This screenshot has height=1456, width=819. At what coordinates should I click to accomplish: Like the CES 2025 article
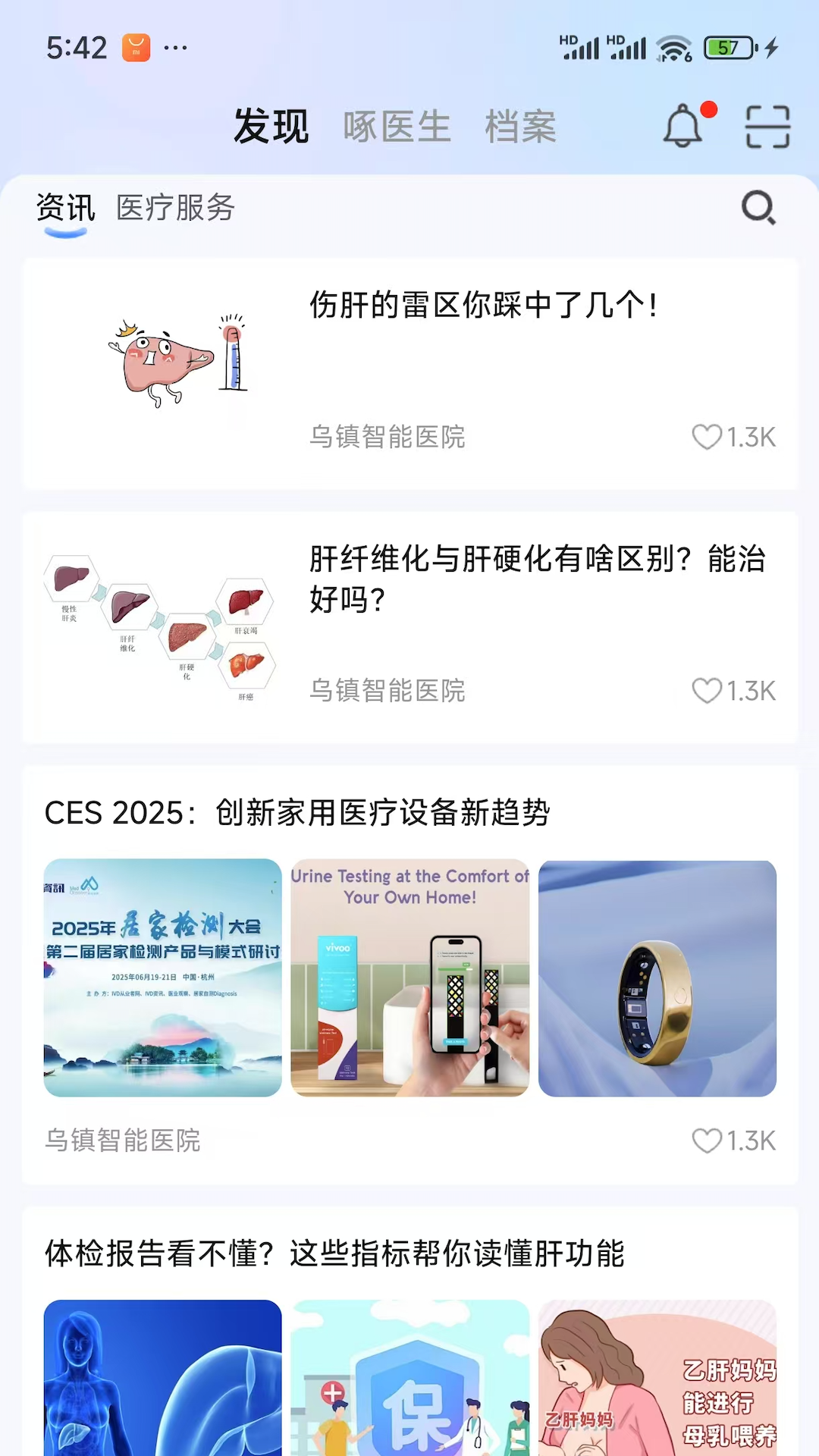point(706,1139)
